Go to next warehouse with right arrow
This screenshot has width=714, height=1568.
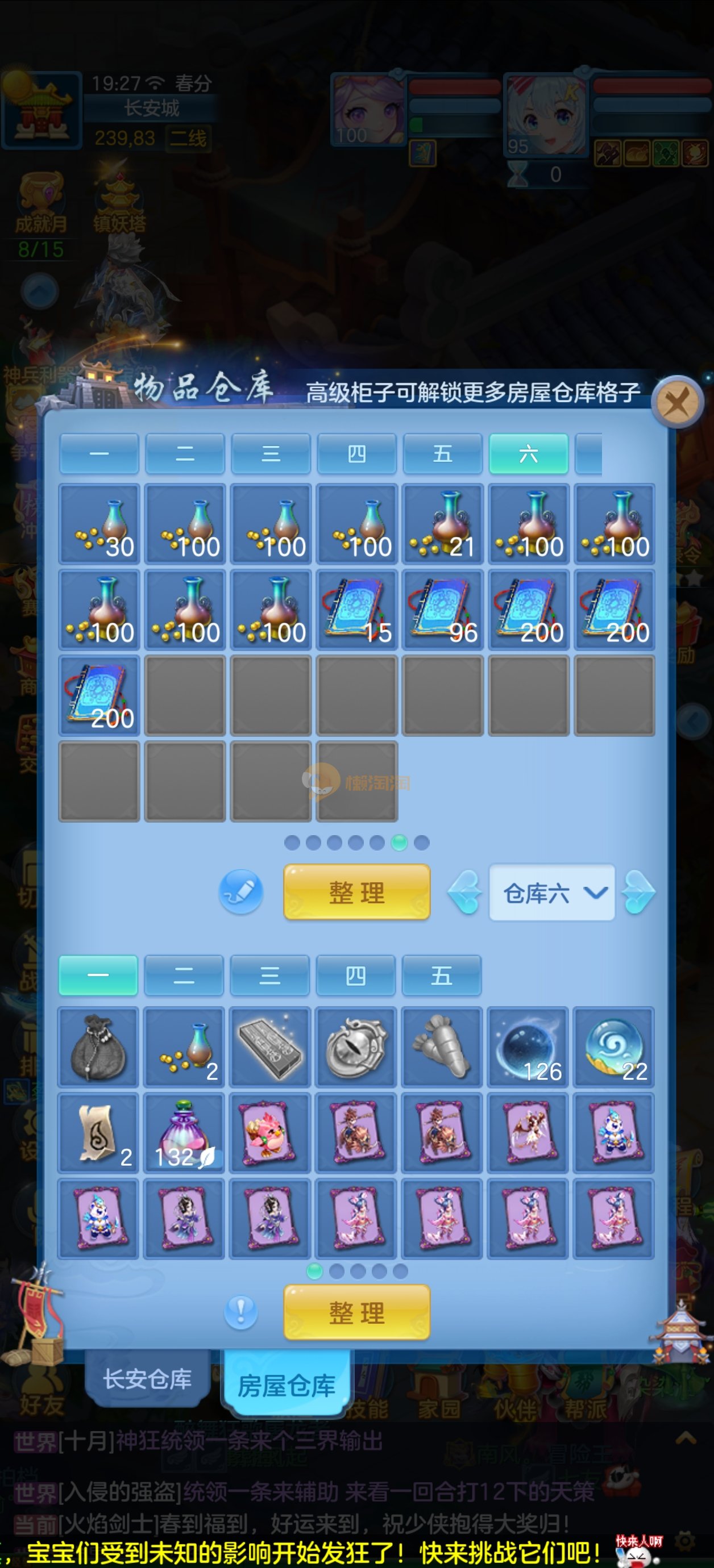click(x=638, y=893)
